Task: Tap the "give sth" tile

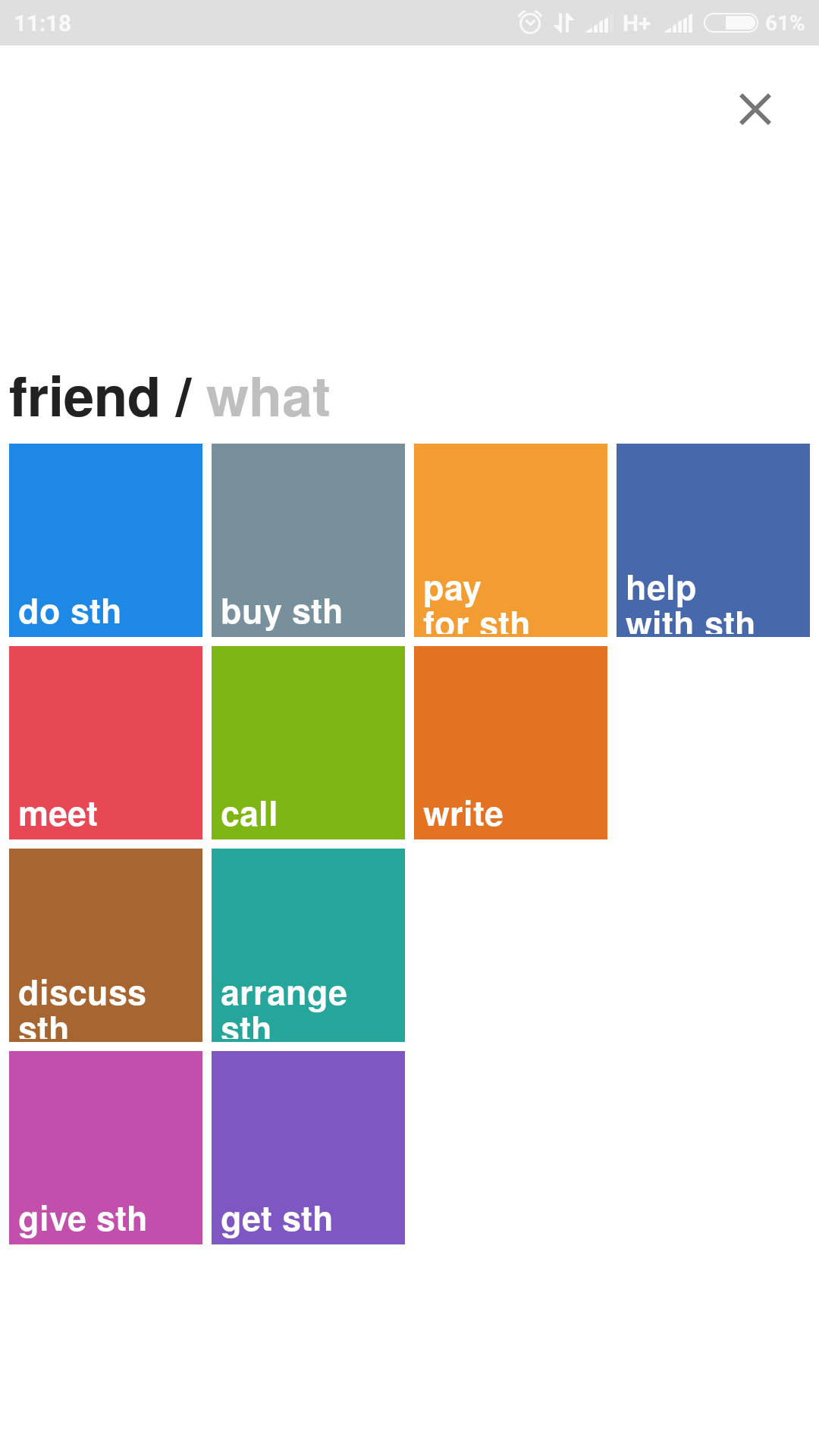Action: coord(105,1147)
